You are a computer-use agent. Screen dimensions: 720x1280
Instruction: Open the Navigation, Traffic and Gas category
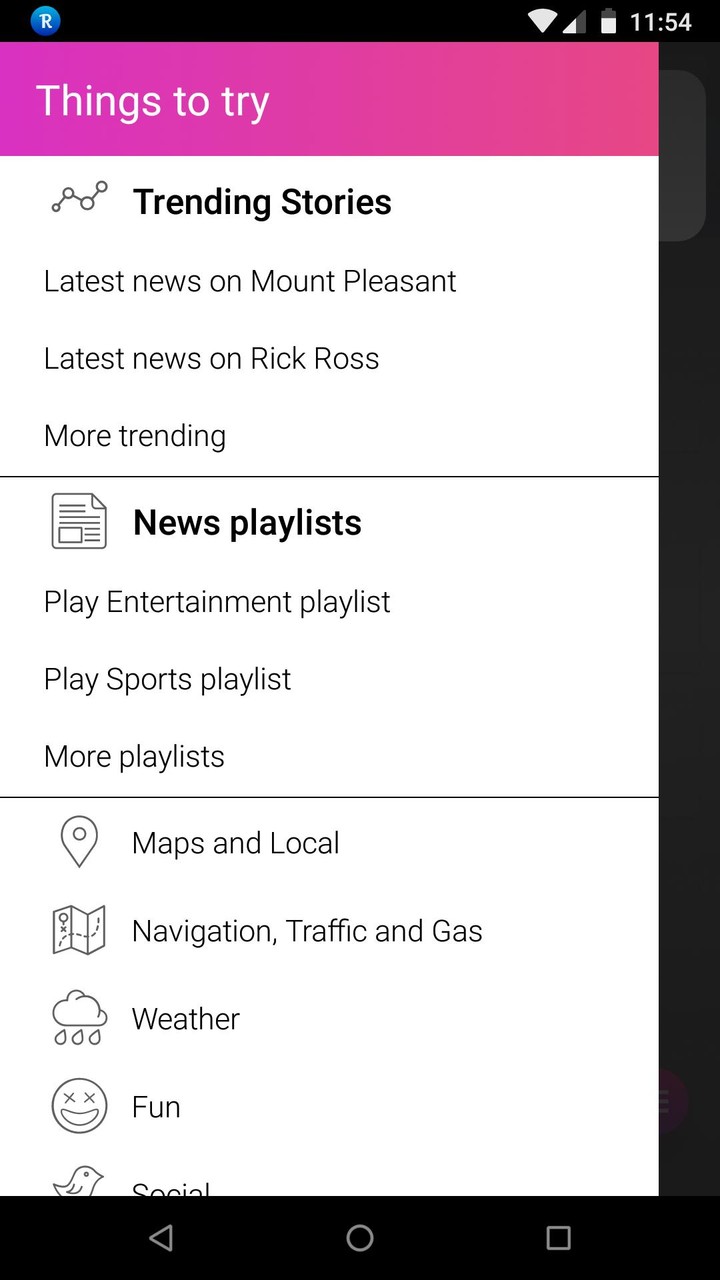pyautogui.click(x=307, y=930)
